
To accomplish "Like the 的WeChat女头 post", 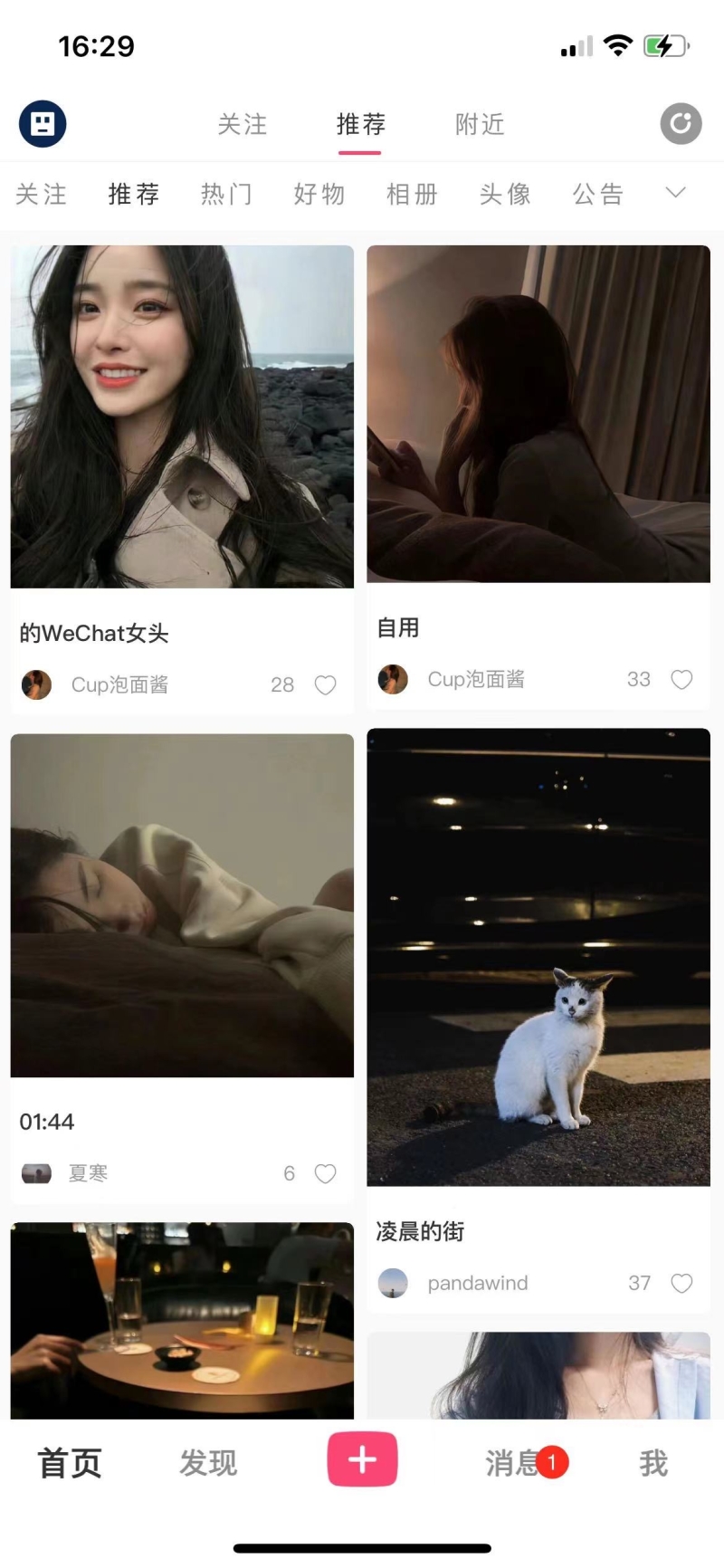I will click(x=325, y=685).
